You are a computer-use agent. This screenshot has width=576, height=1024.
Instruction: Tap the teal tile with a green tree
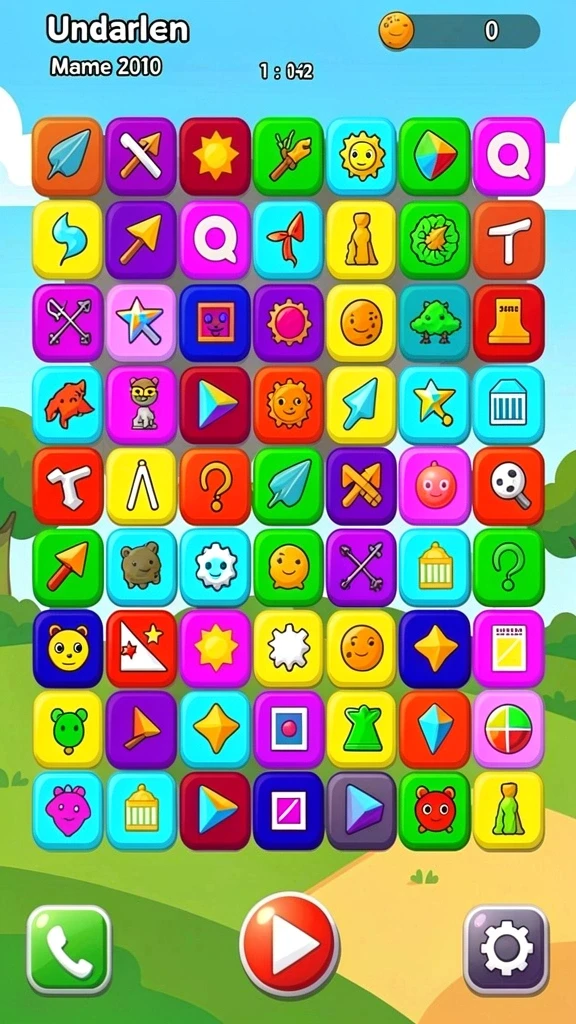tap(434, 323)
